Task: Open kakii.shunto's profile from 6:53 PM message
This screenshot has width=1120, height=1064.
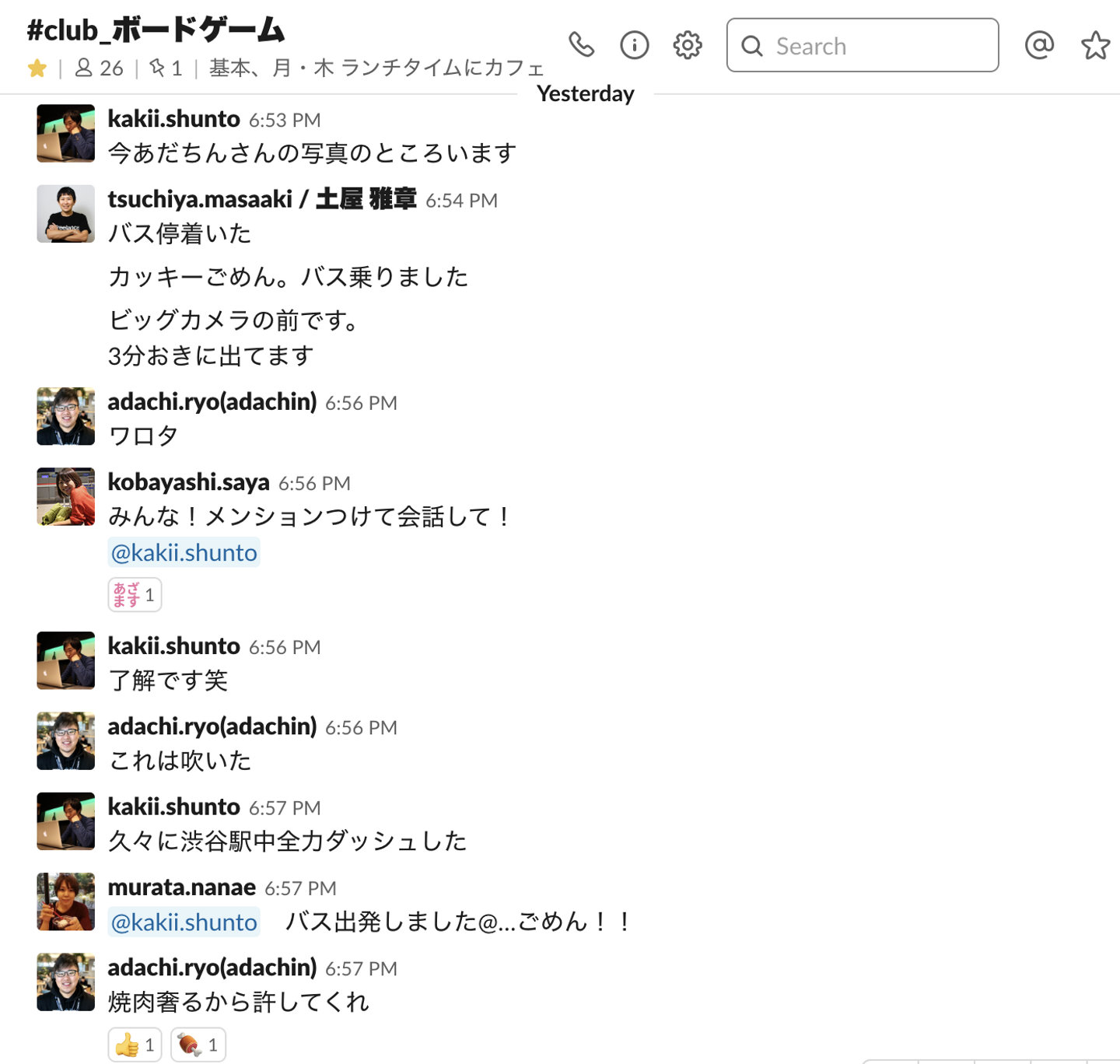Action: click(x=173, y=119)
